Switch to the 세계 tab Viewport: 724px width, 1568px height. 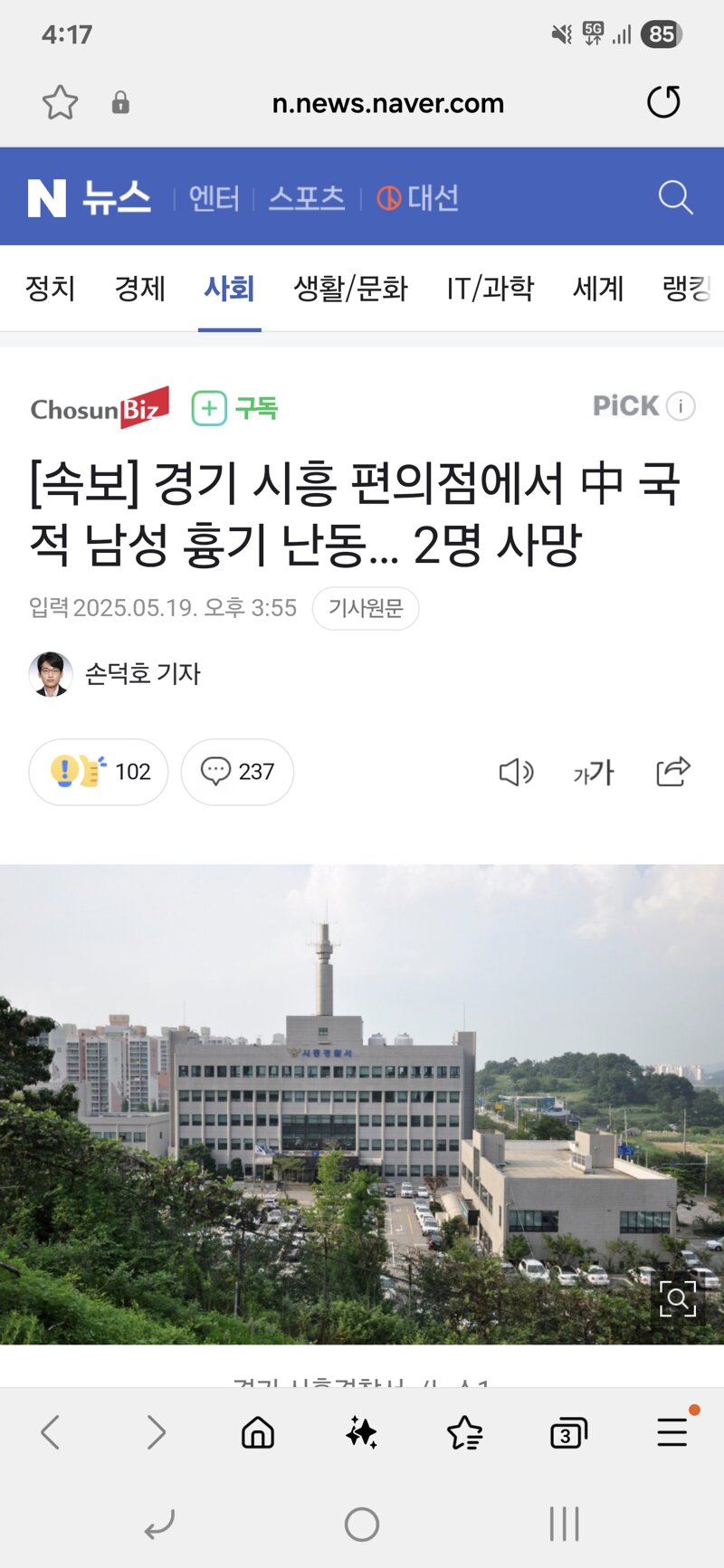point(598,289)
